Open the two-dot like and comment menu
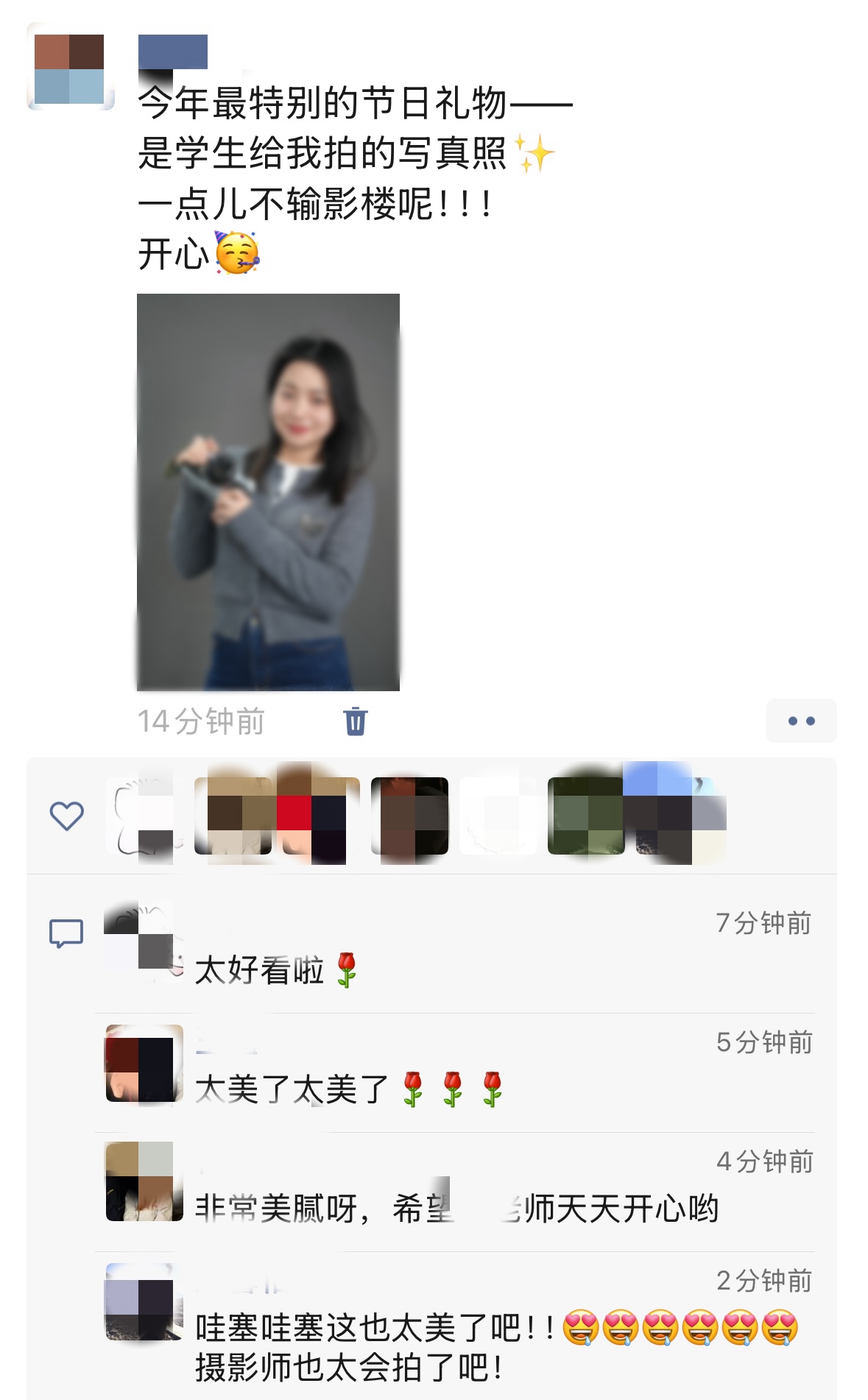The height and width of the screenshot is (1400, 868). (801, 721)
